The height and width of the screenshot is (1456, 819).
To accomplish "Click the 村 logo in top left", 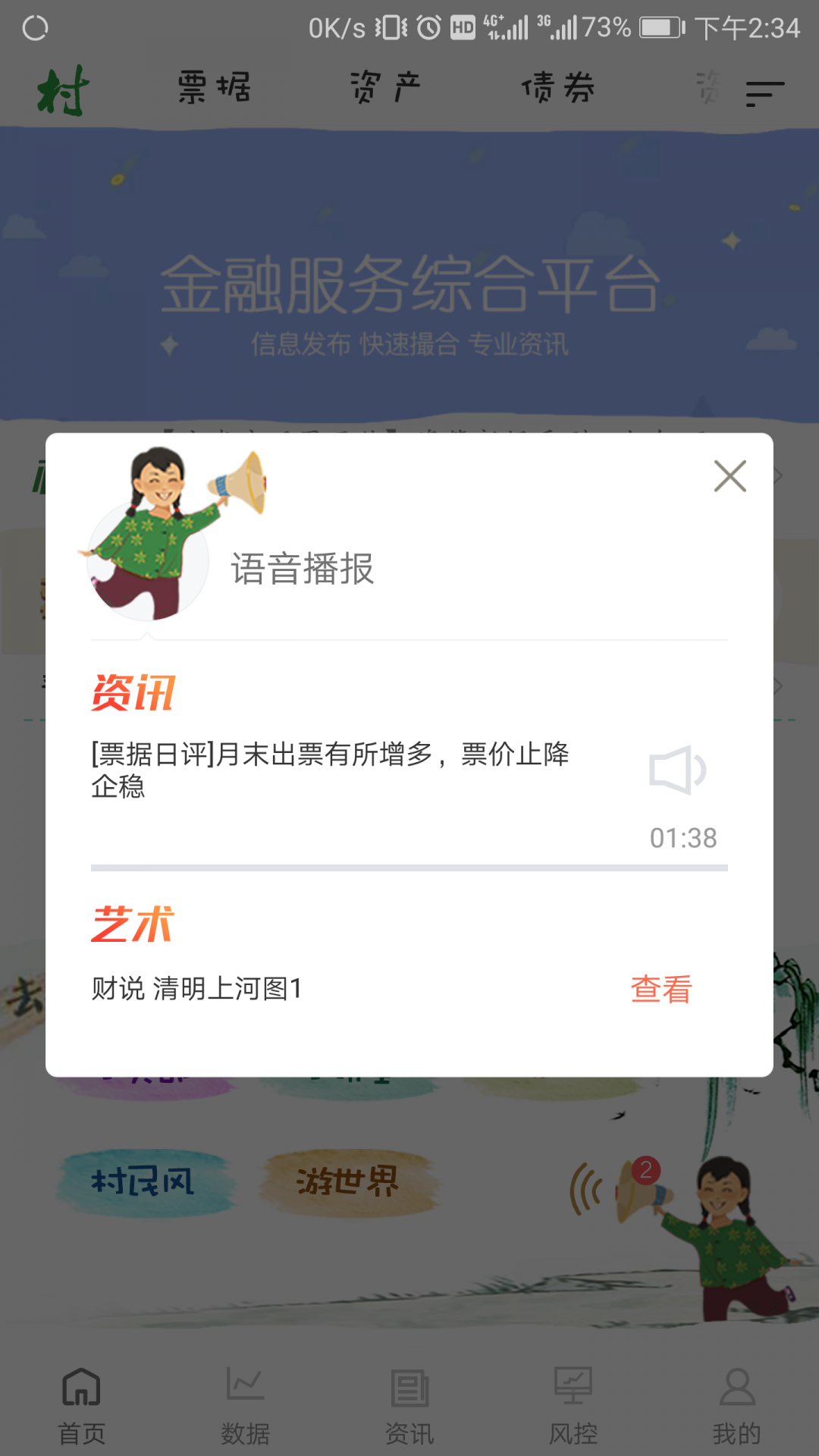I will [x=63, y=89].
